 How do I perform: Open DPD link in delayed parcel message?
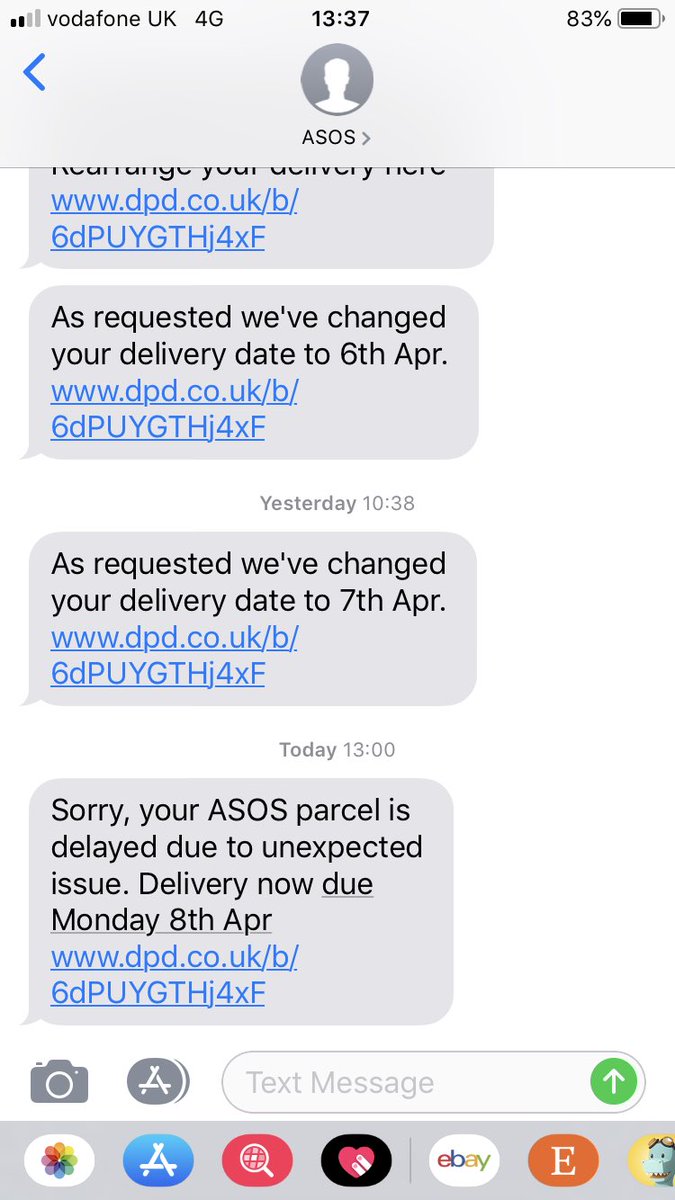pos(174,974)
